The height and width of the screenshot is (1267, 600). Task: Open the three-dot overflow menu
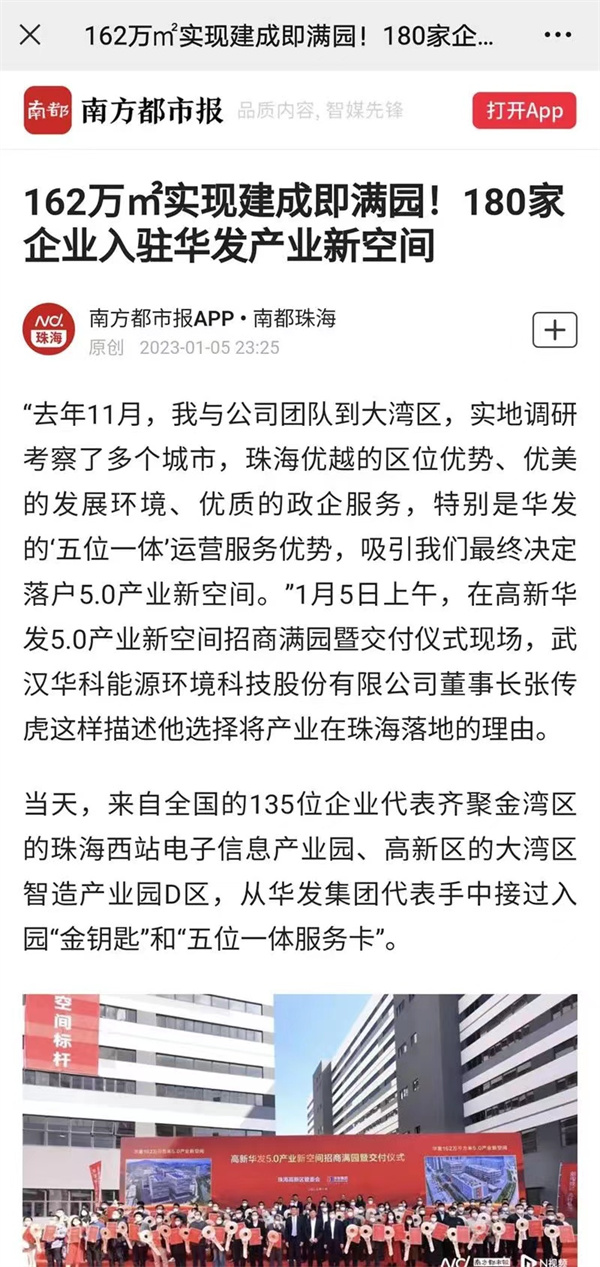558,35
